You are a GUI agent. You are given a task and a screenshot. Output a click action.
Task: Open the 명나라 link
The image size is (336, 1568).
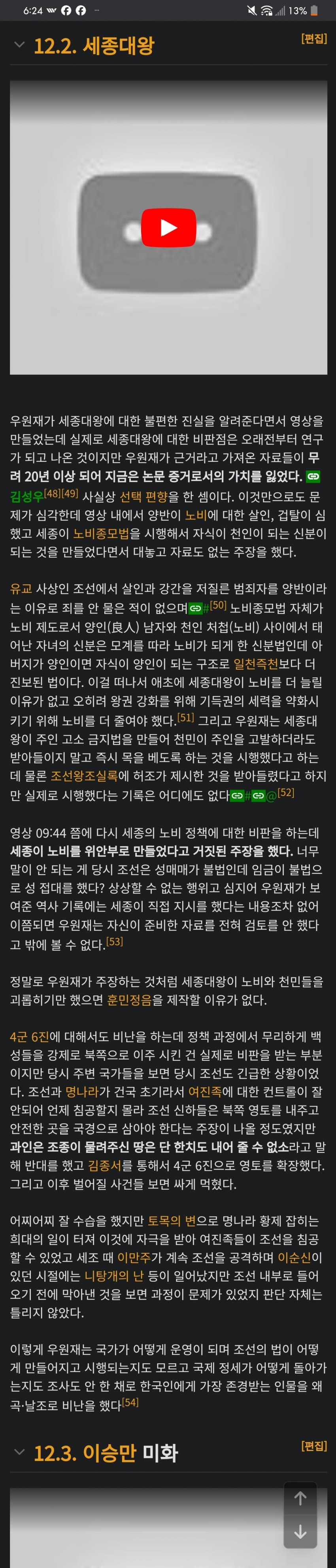[81, 1091]
